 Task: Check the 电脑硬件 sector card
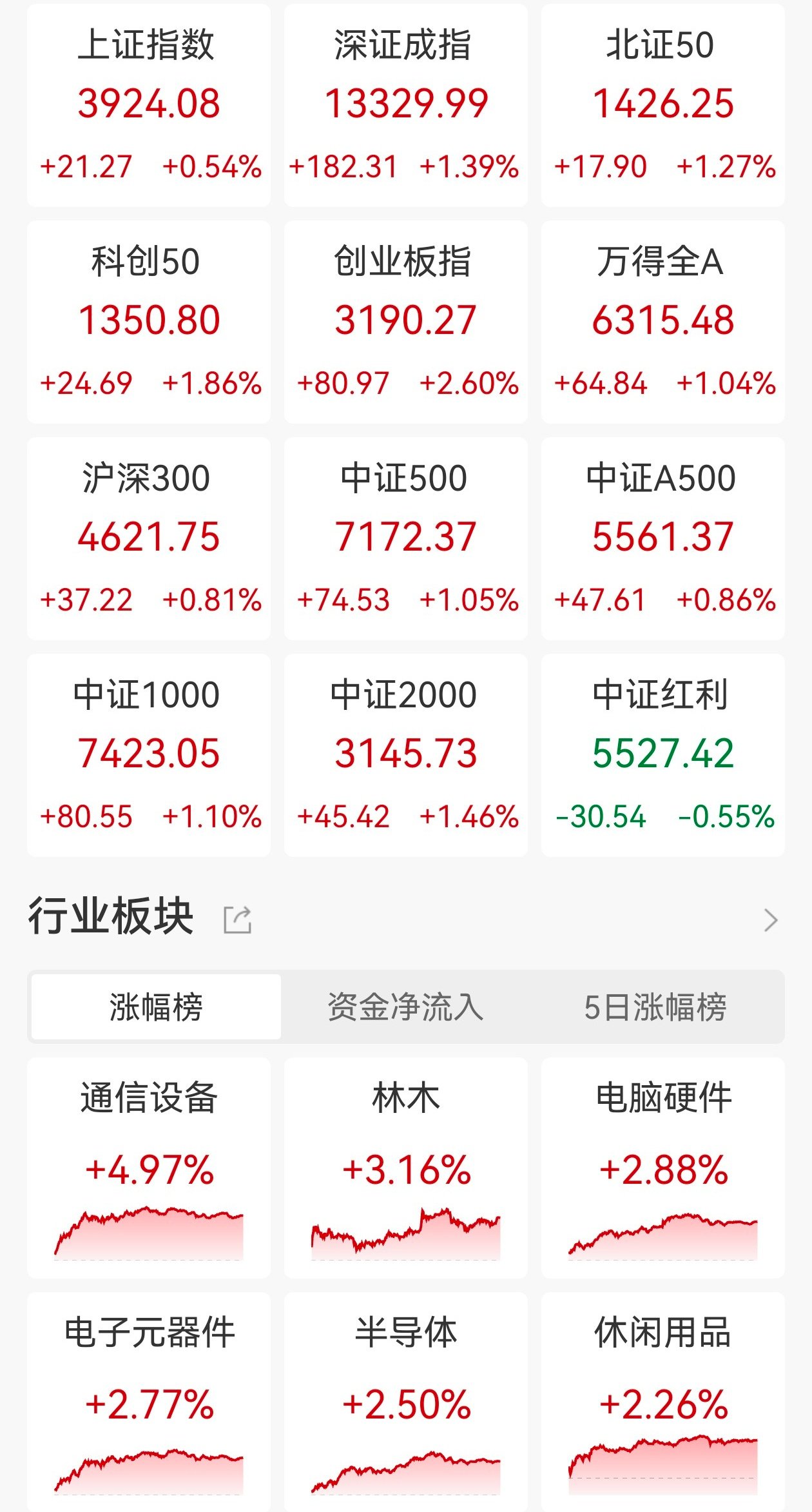tap(662, 1167)
